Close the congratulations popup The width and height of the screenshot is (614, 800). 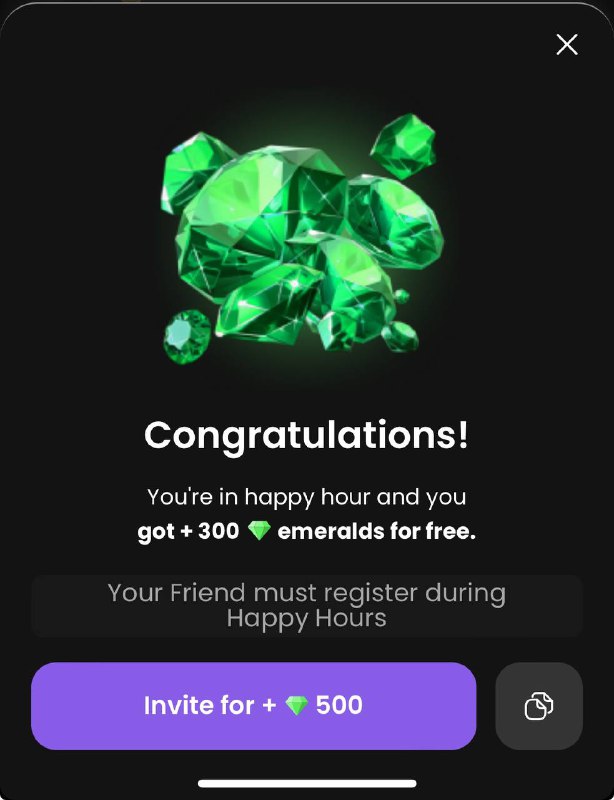pos(567,44)
